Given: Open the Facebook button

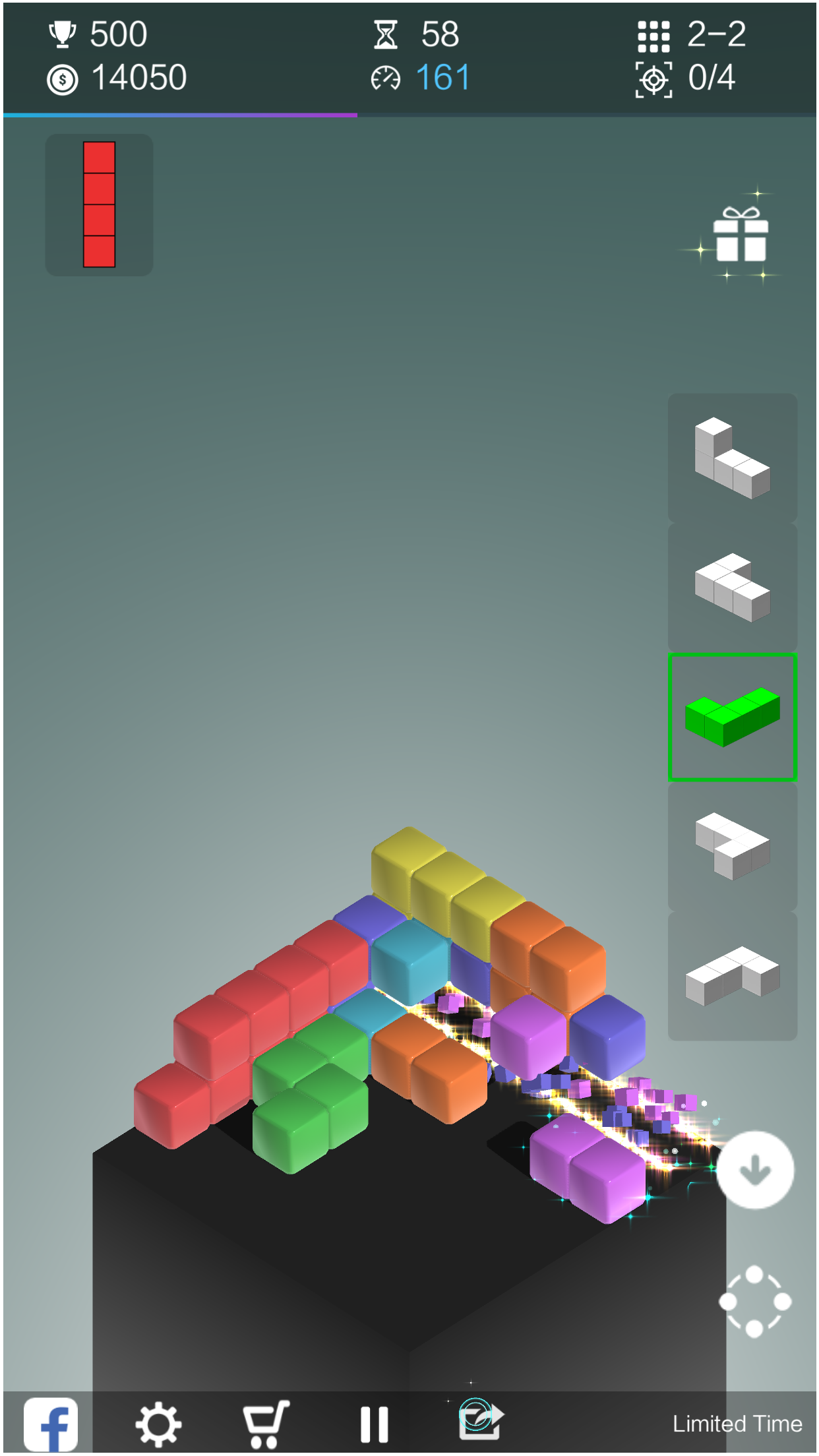Looking at the screenshot, I should tap(51, 1426).
